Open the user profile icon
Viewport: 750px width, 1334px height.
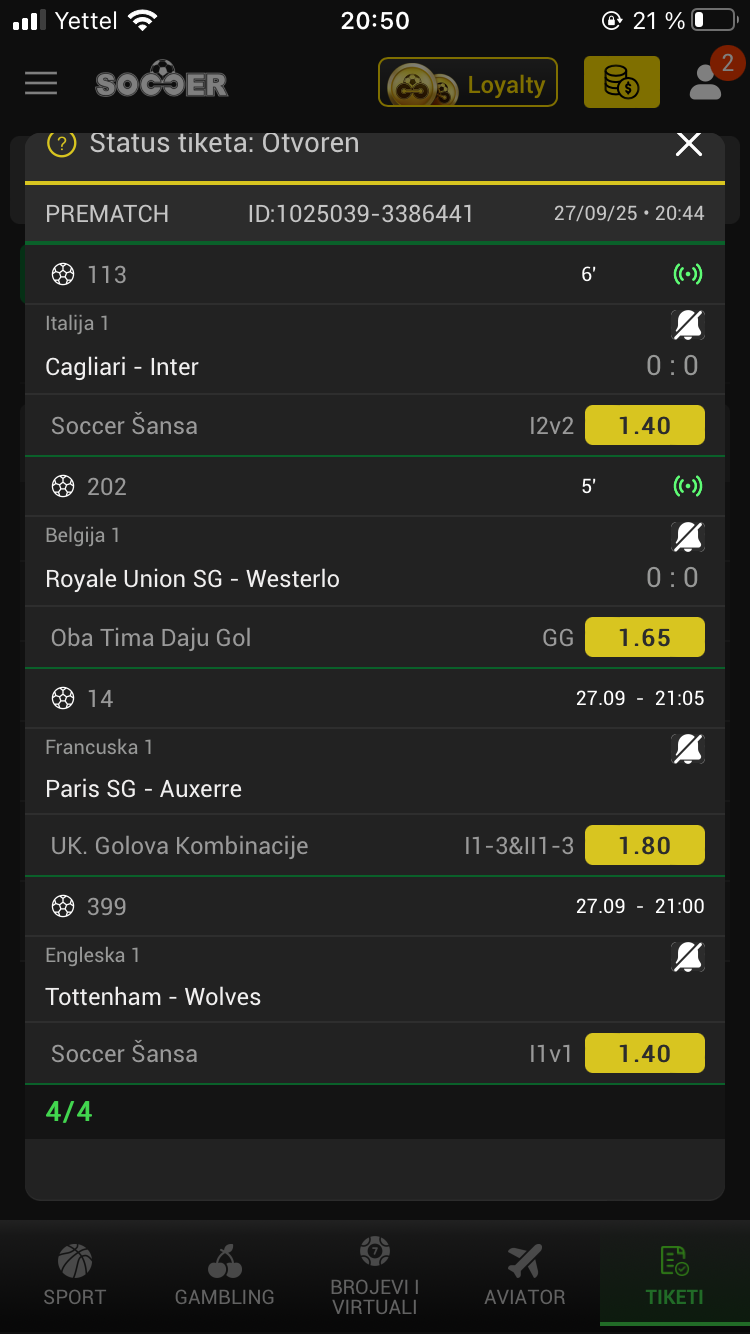[706, 82]
